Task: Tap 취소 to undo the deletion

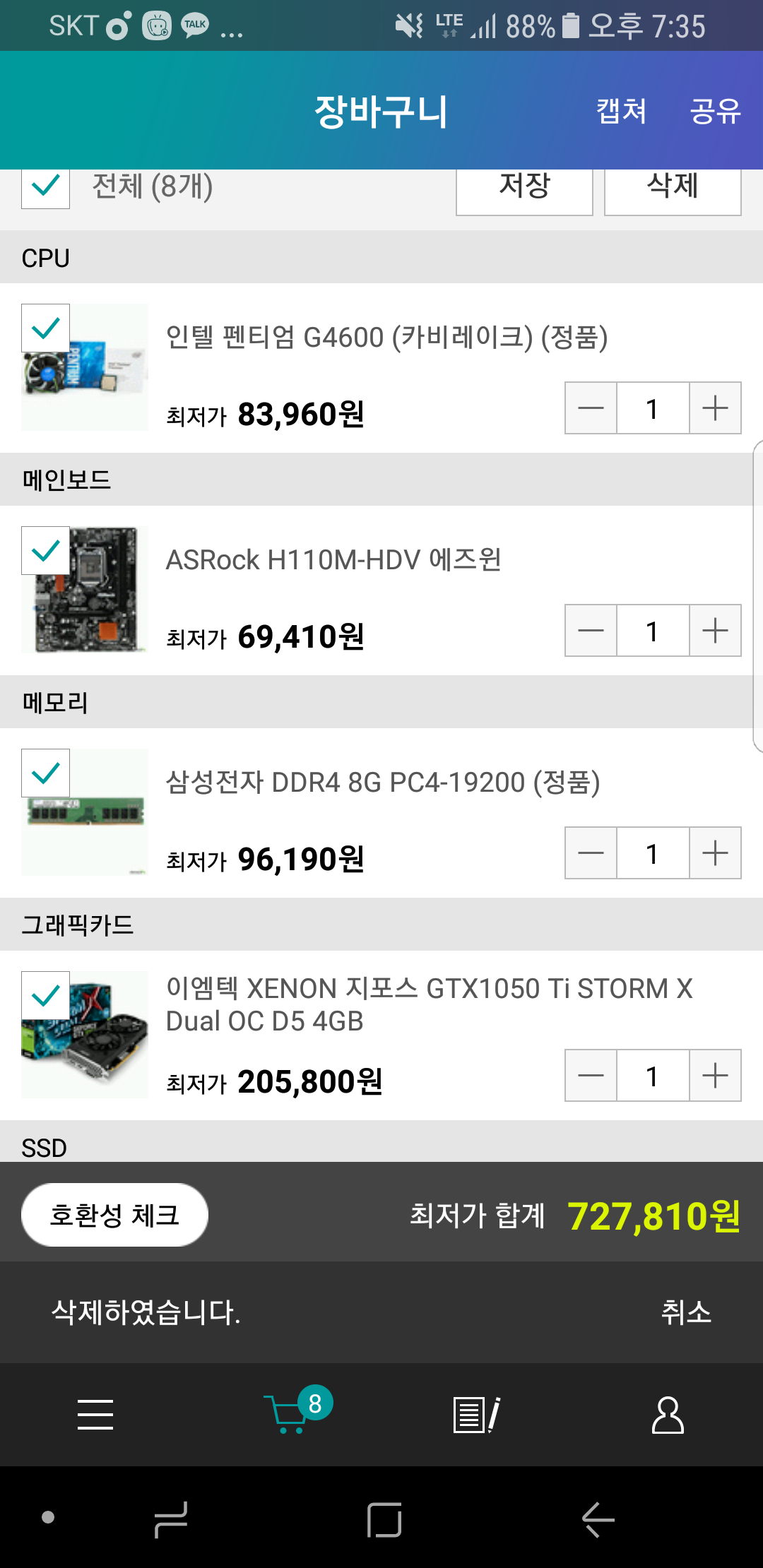Action: click(685, 1312)
